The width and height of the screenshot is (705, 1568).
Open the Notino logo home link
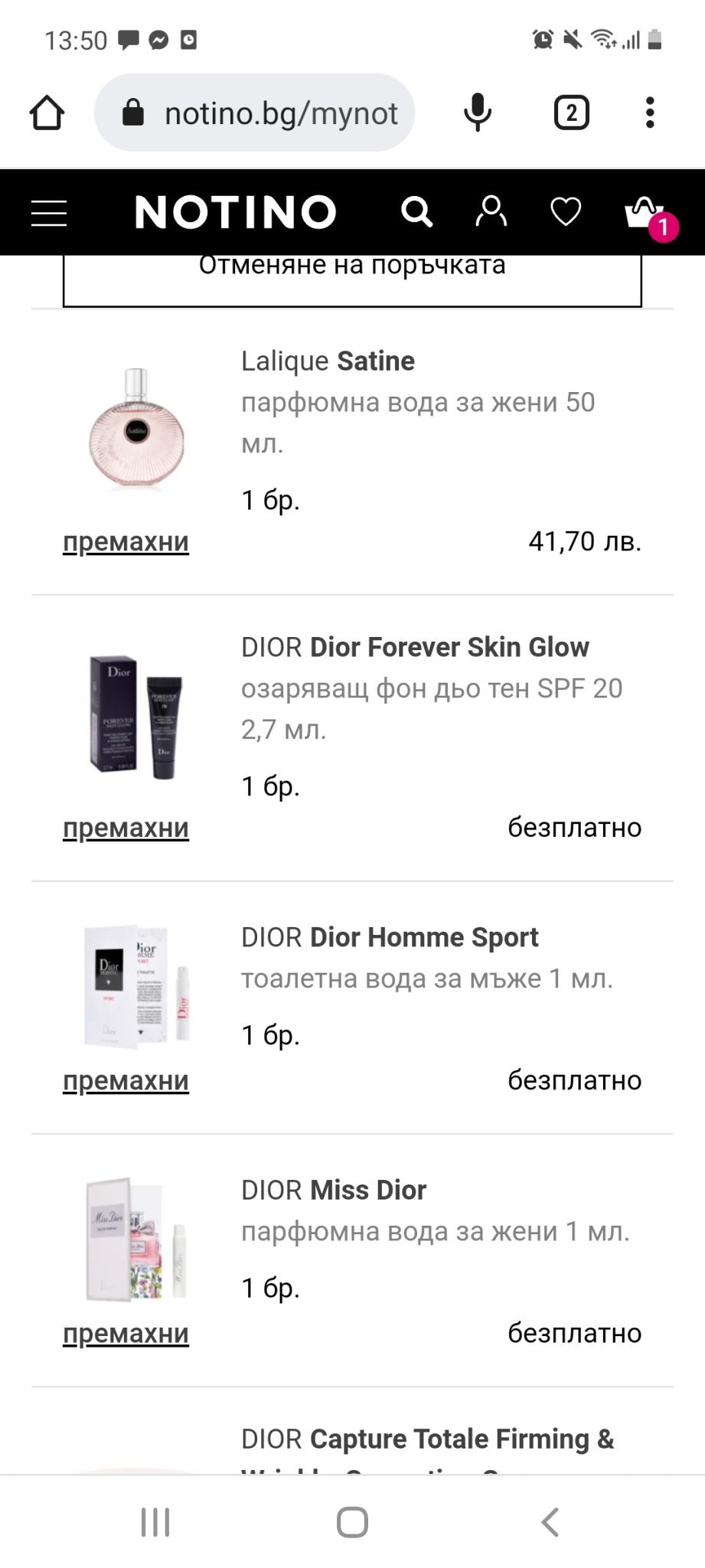(236, 212)
